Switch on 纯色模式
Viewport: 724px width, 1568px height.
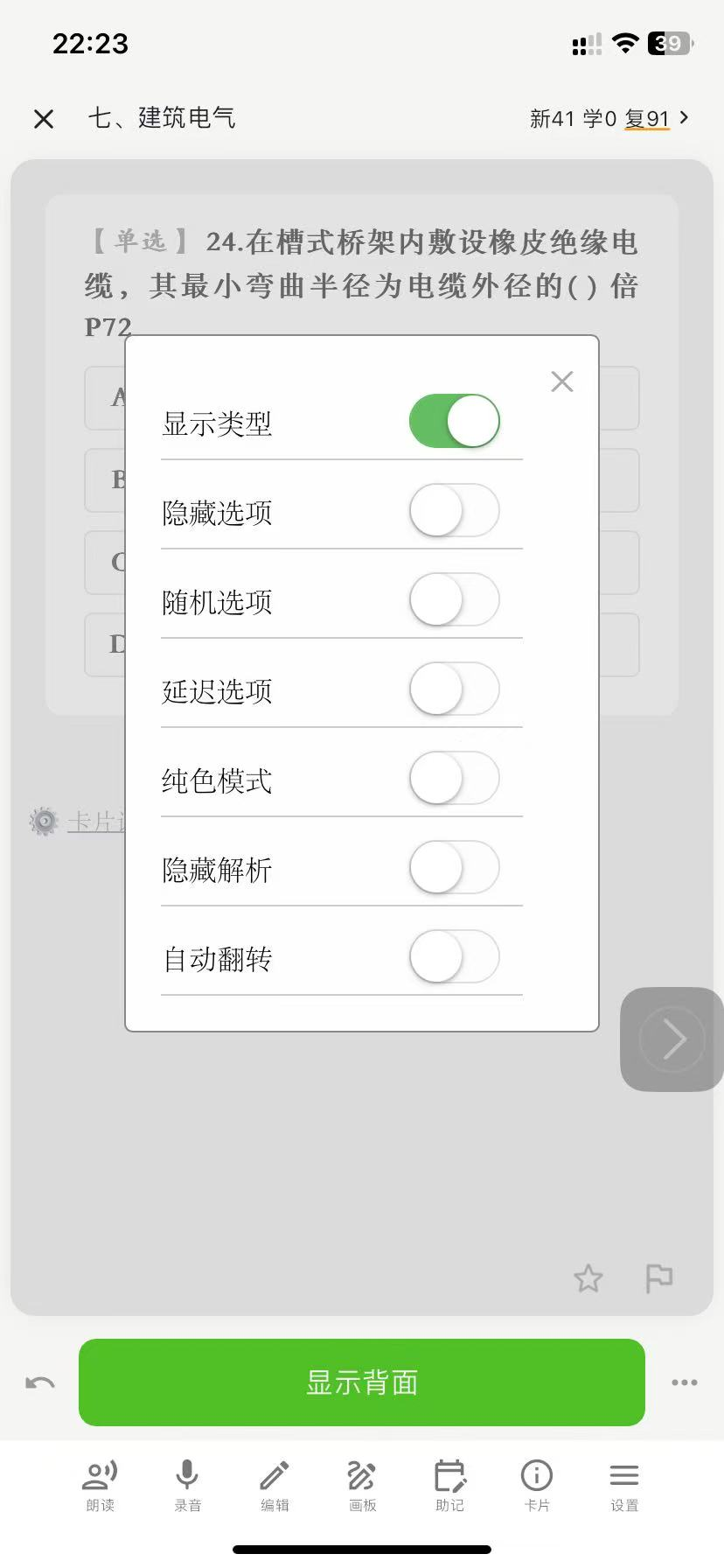(x=455, y=778)
